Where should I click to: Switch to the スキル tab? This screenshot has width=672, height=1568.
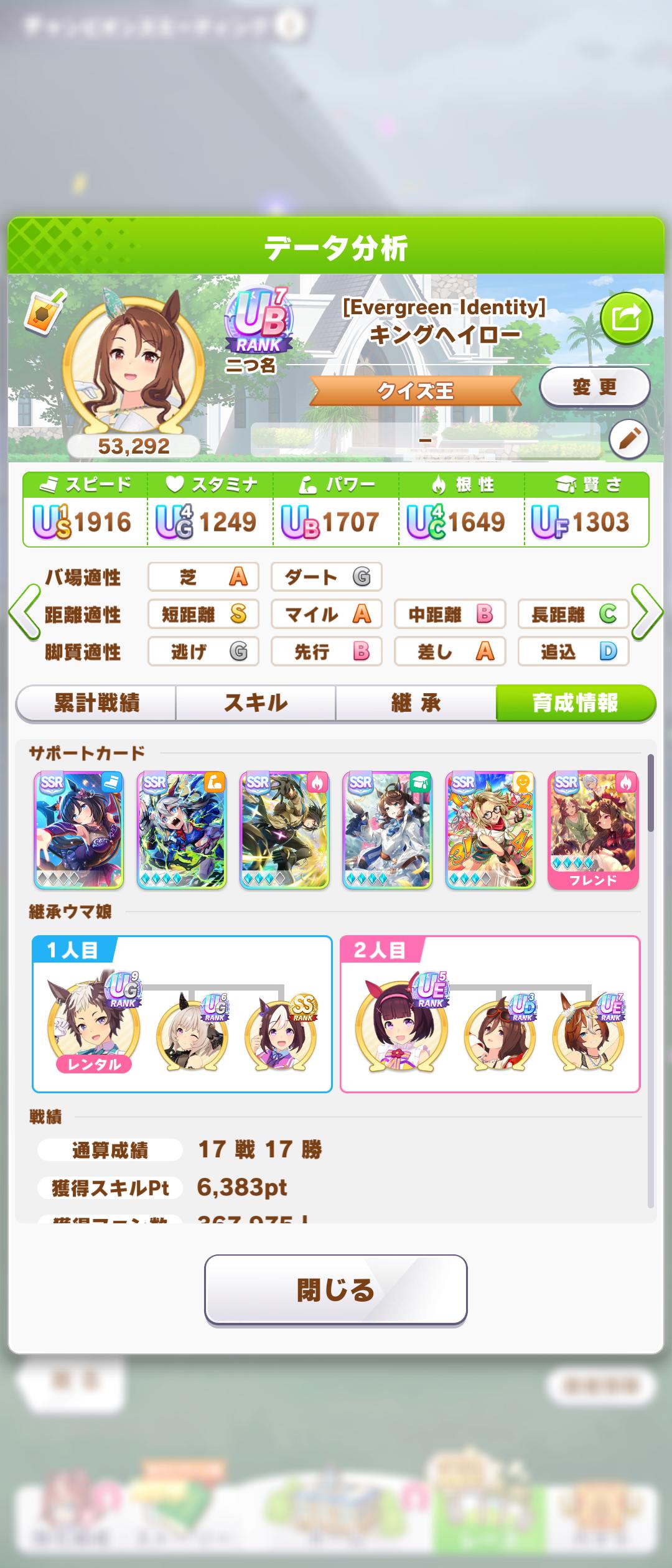tap(256, 703)
